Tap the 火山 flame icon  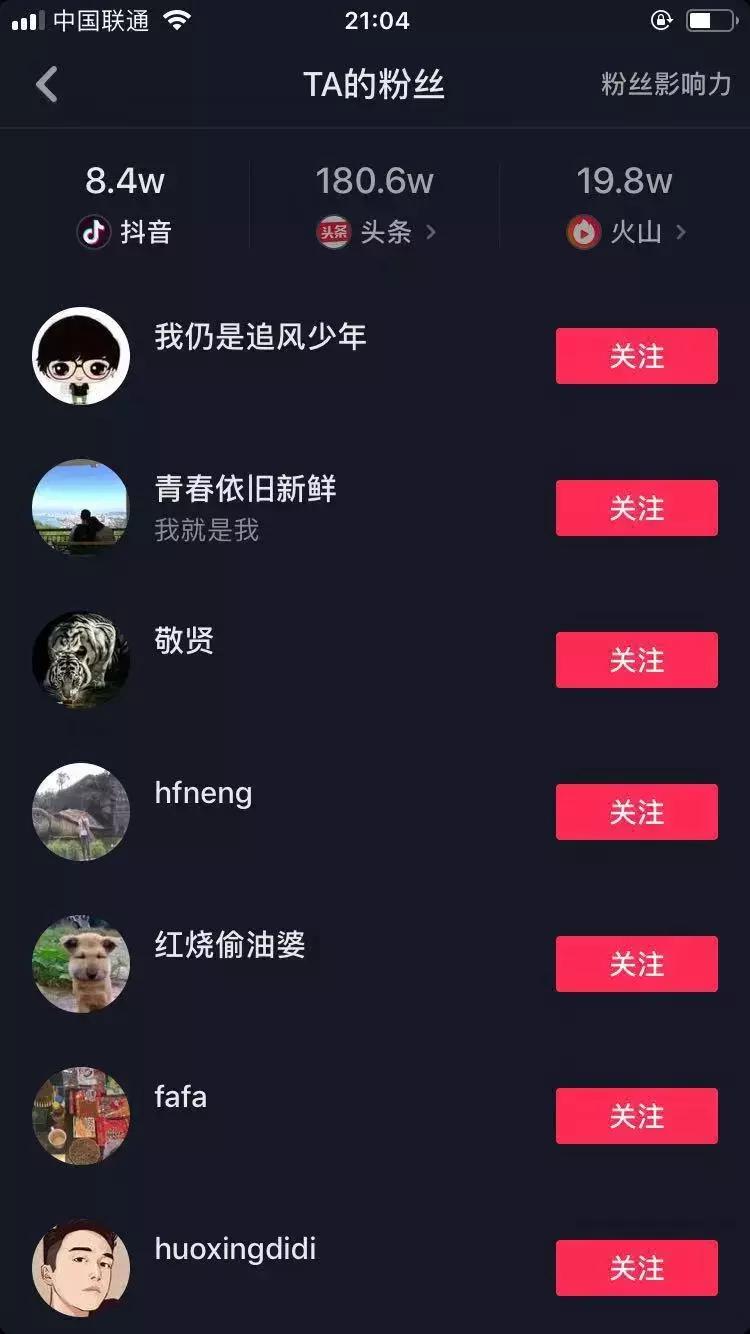point(583,232)
